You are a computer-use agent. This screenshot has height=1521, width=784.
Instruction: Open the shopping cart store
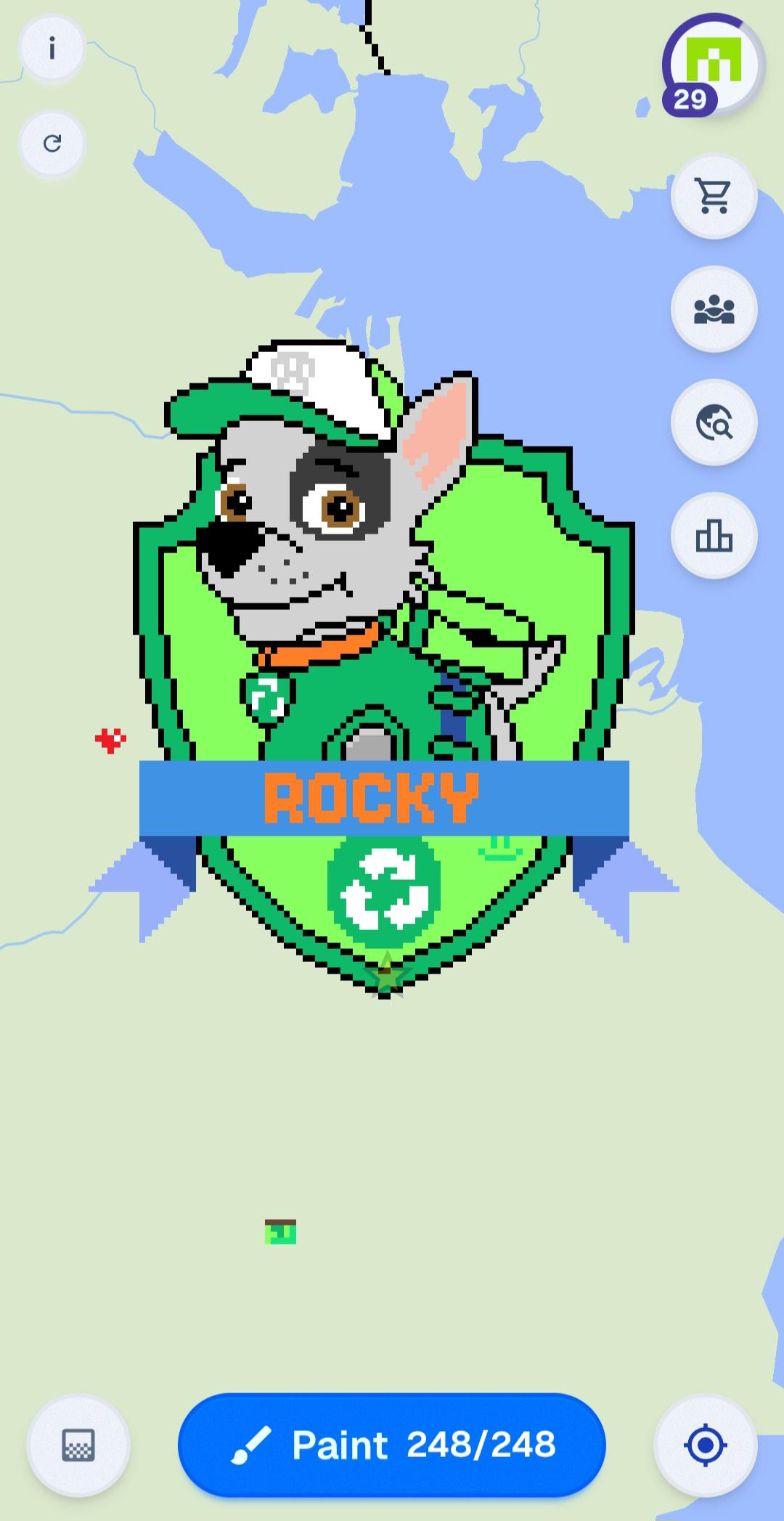[714, 196]
